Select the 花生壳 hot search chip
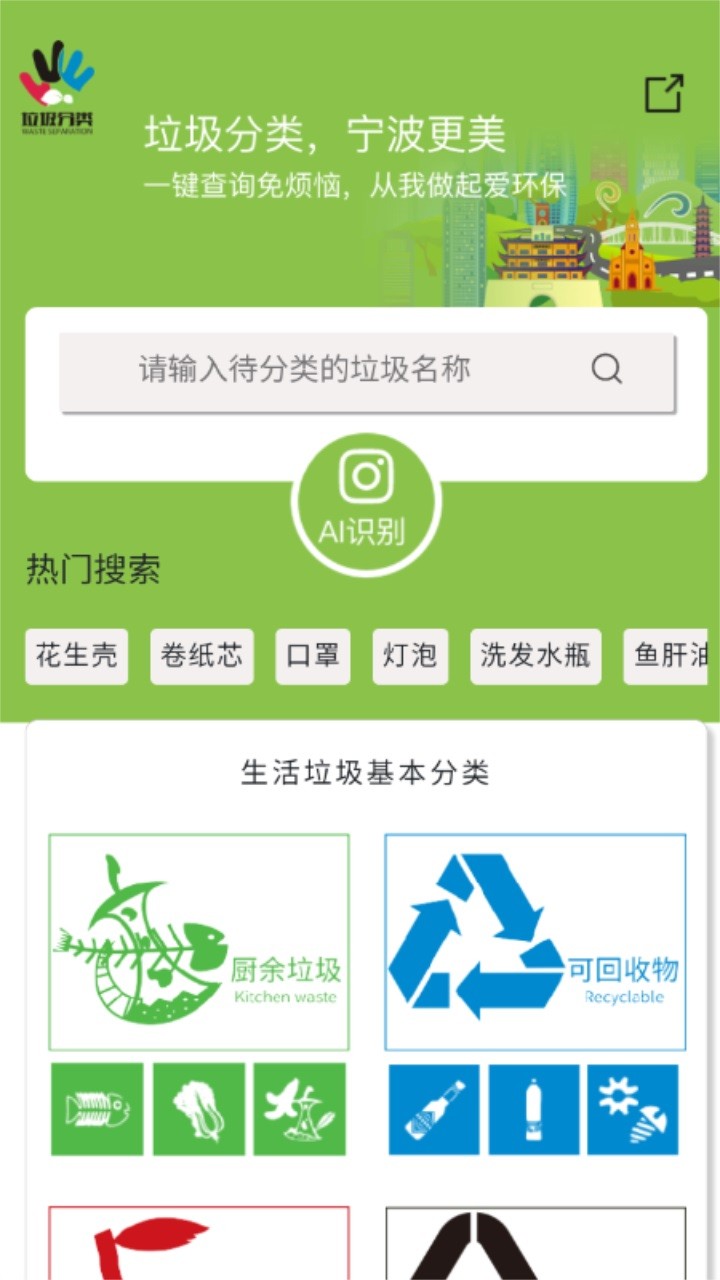Viewport: 720px width, 1280px height. (x=77, y=656)
